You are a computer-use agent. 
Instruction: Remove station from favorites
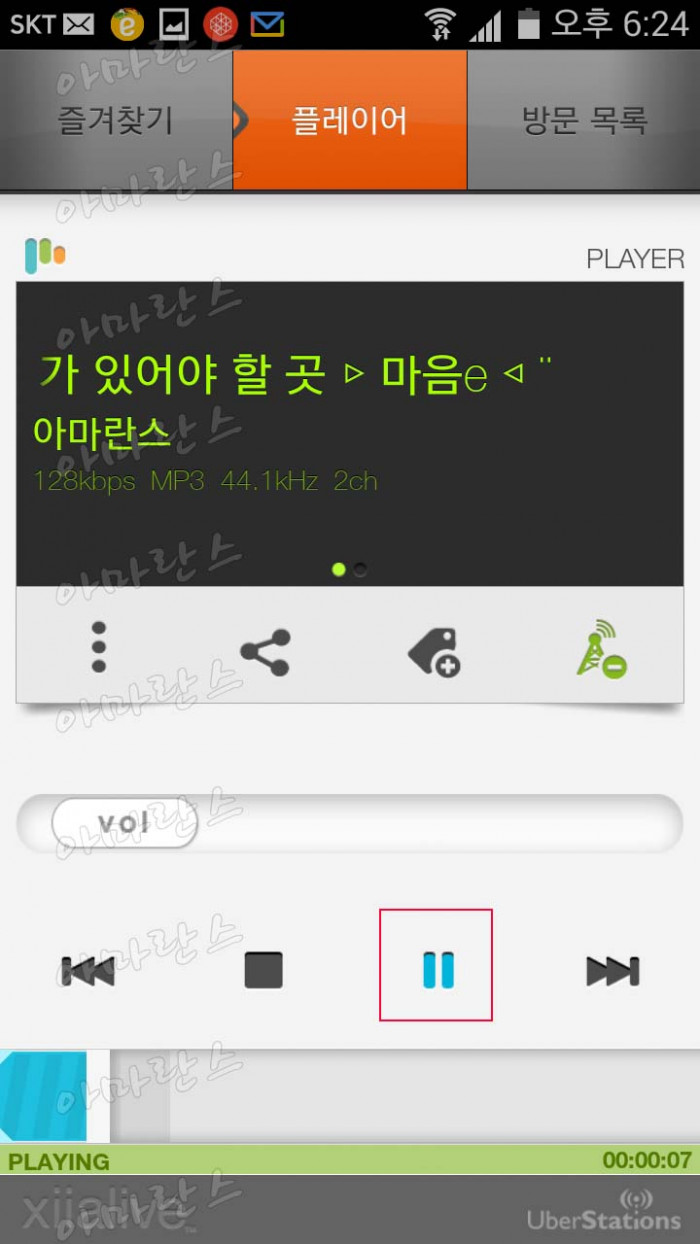coord(602,650)
